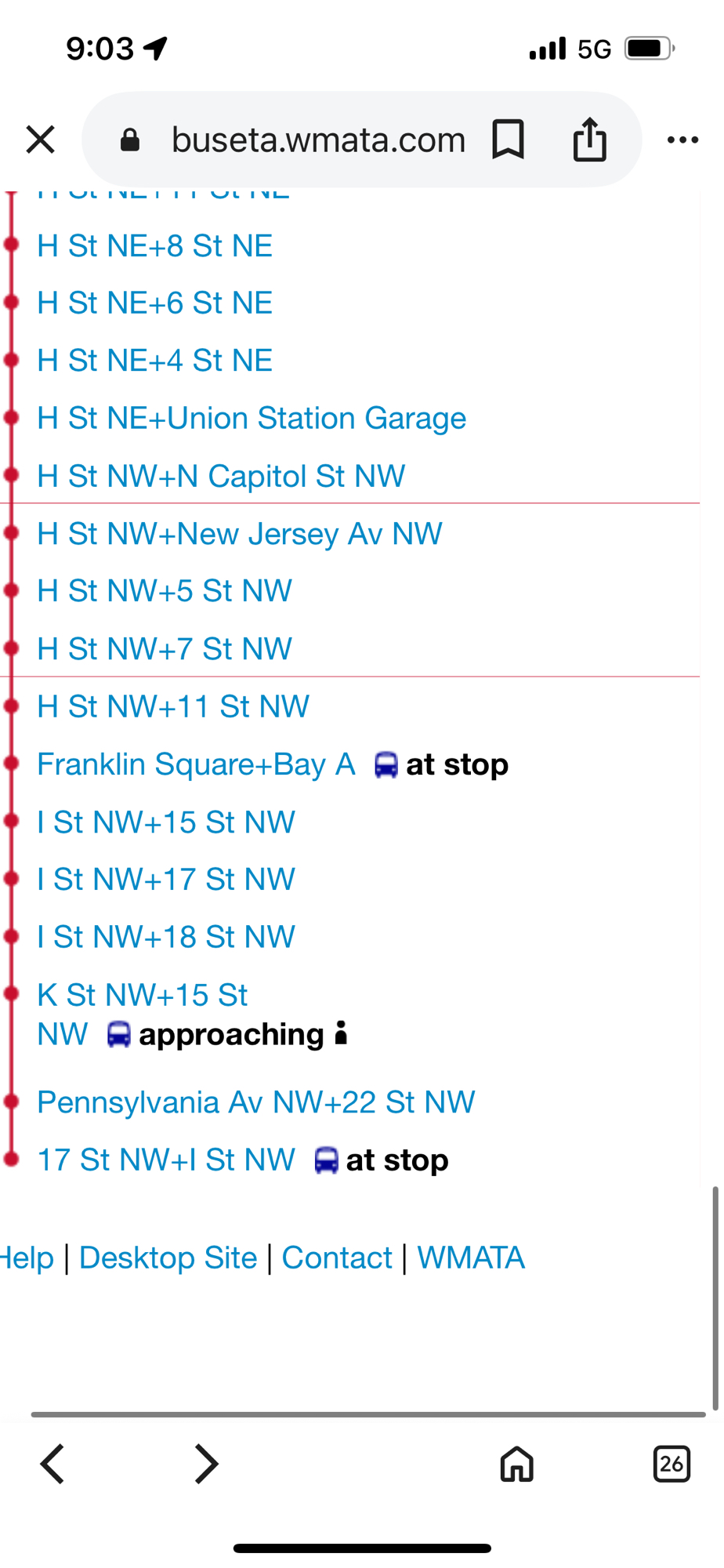724x1568 pixels.
Task: Visit the WMATA link in the footer
Action: (x=471, y=1258)
